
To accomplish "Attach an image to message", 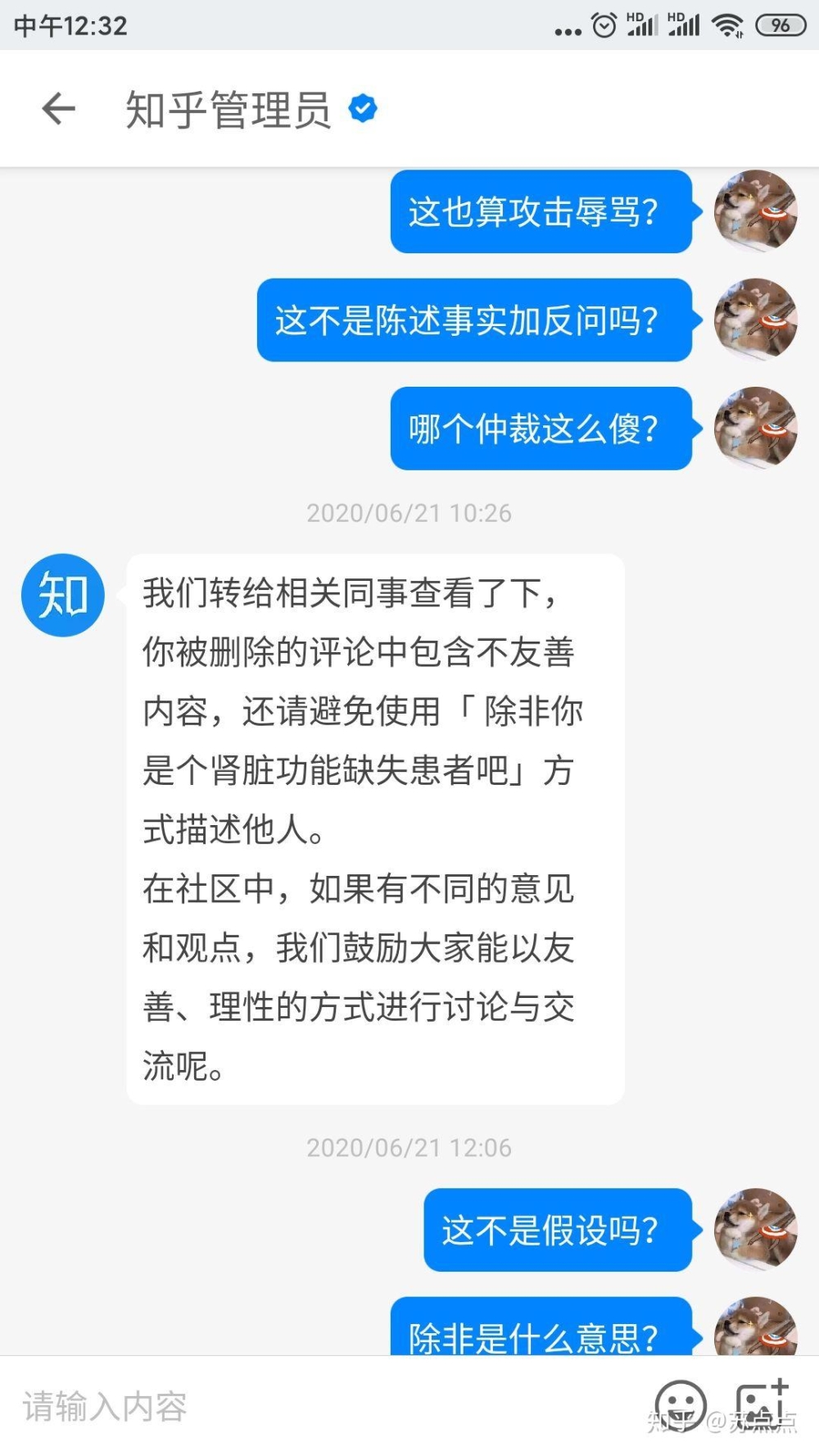I will [762, 1404].
